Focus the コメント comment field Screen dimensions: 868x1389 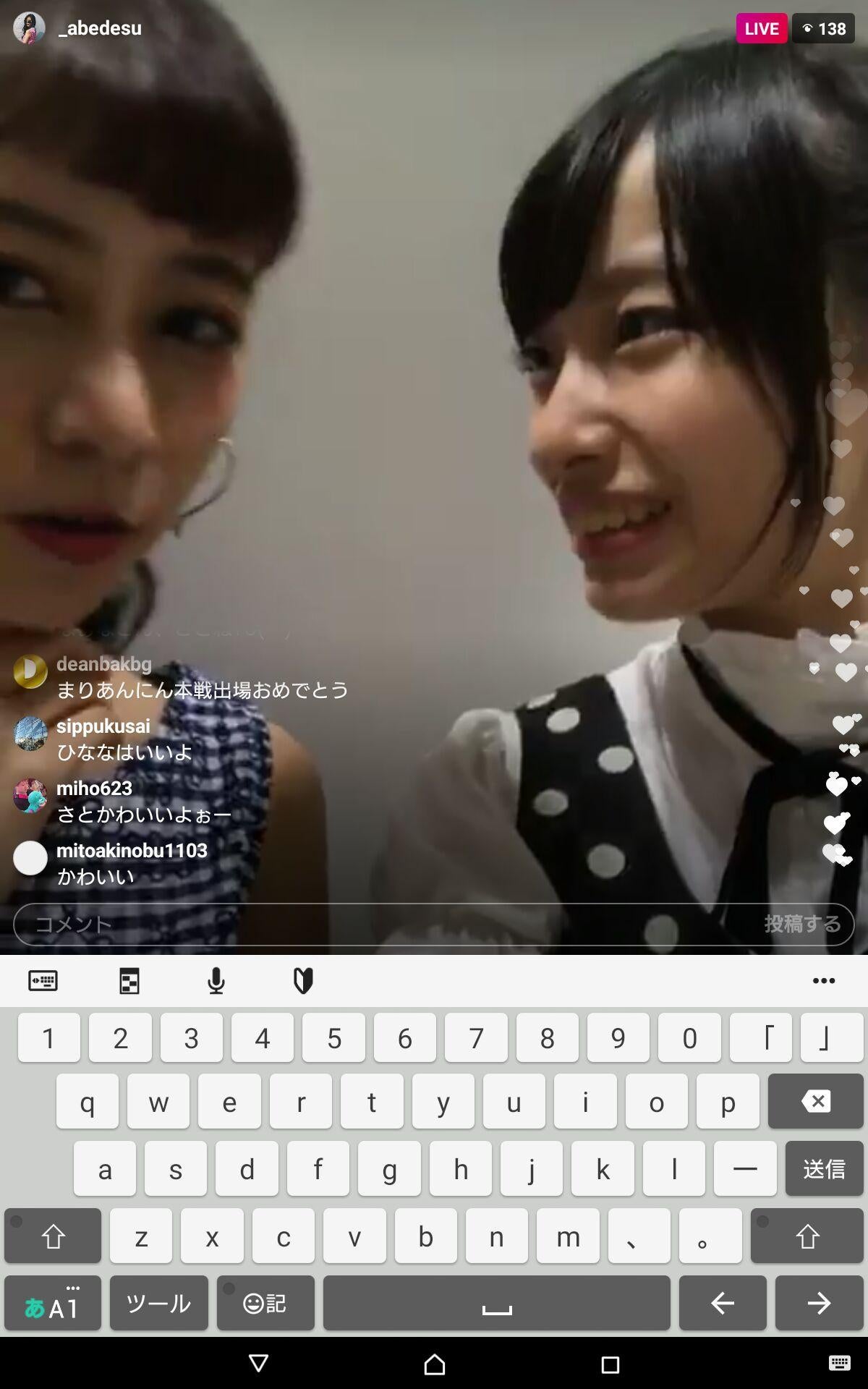362,924
